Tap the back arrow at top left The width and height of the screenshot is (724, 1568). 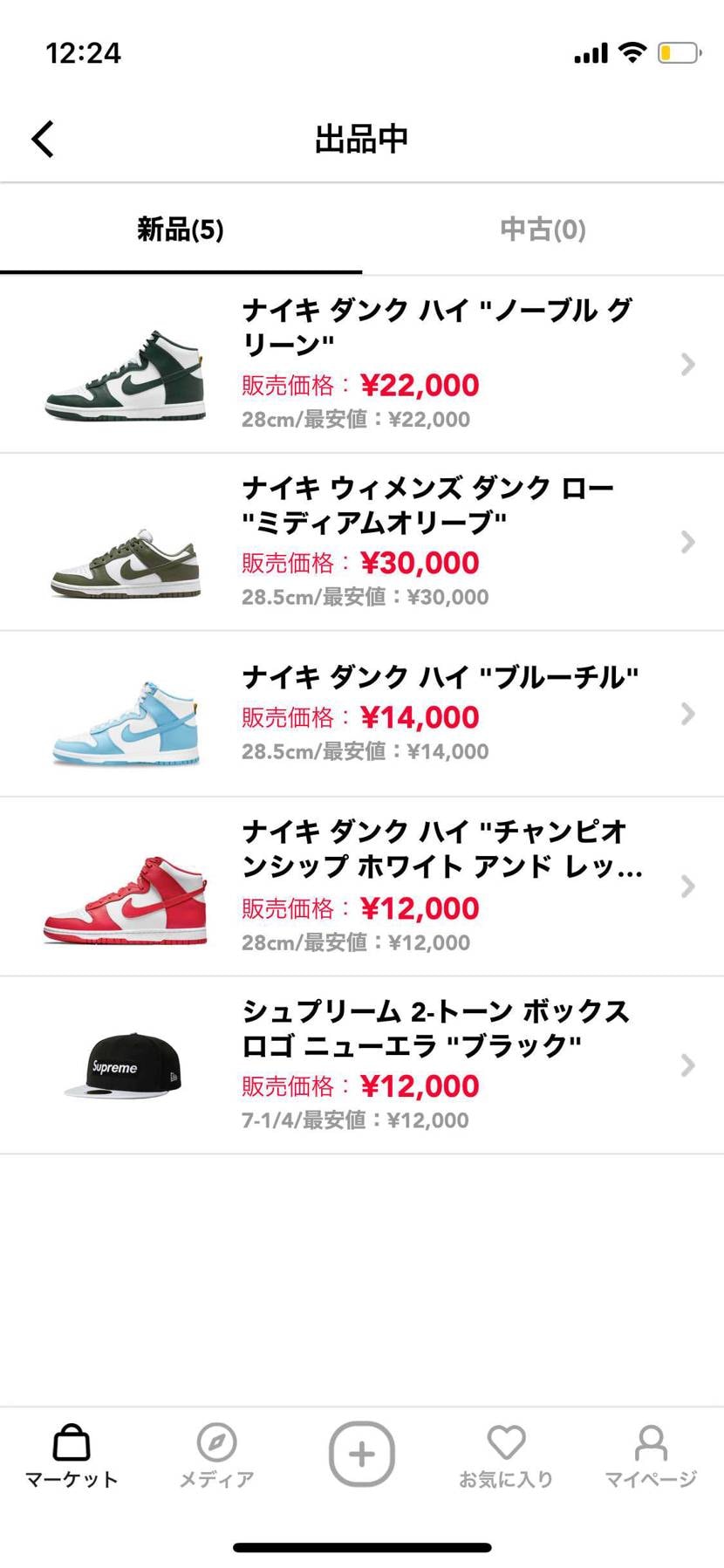click(41, 138)
